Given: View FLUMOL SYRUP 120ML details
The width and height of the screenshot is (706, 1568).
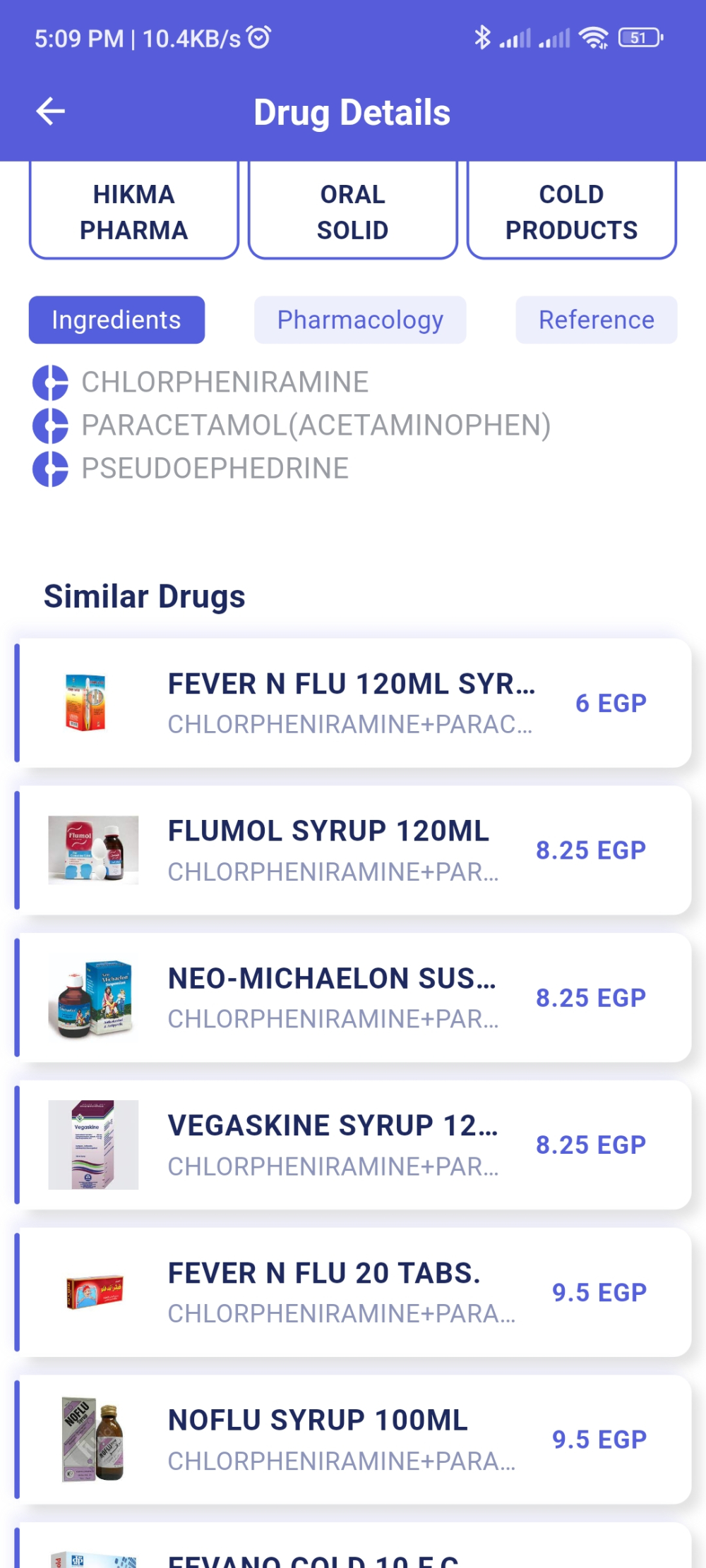Looking at the screenshot, I should pyautogui.click(x=353, y=850).
